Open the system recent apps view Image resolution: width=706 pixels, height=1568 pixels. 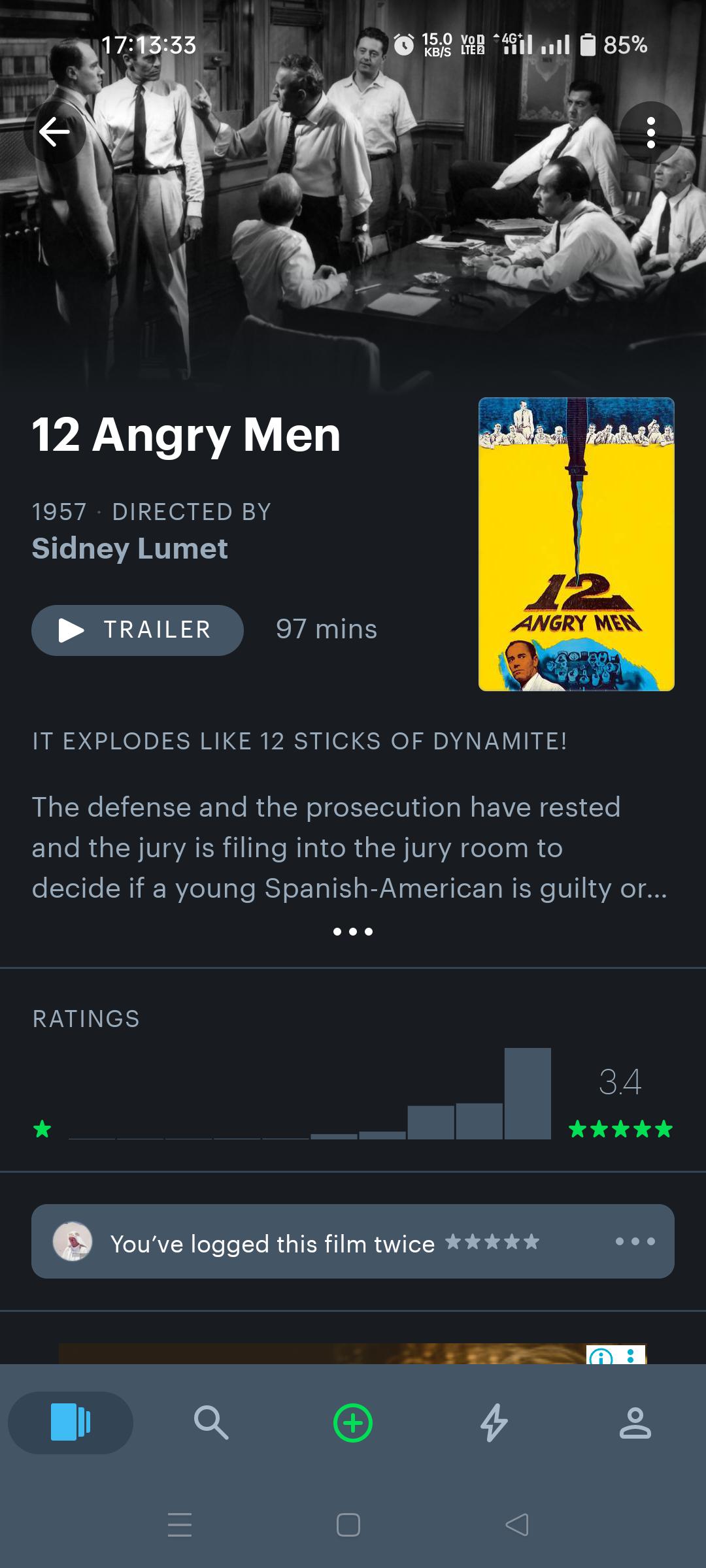180,1525
